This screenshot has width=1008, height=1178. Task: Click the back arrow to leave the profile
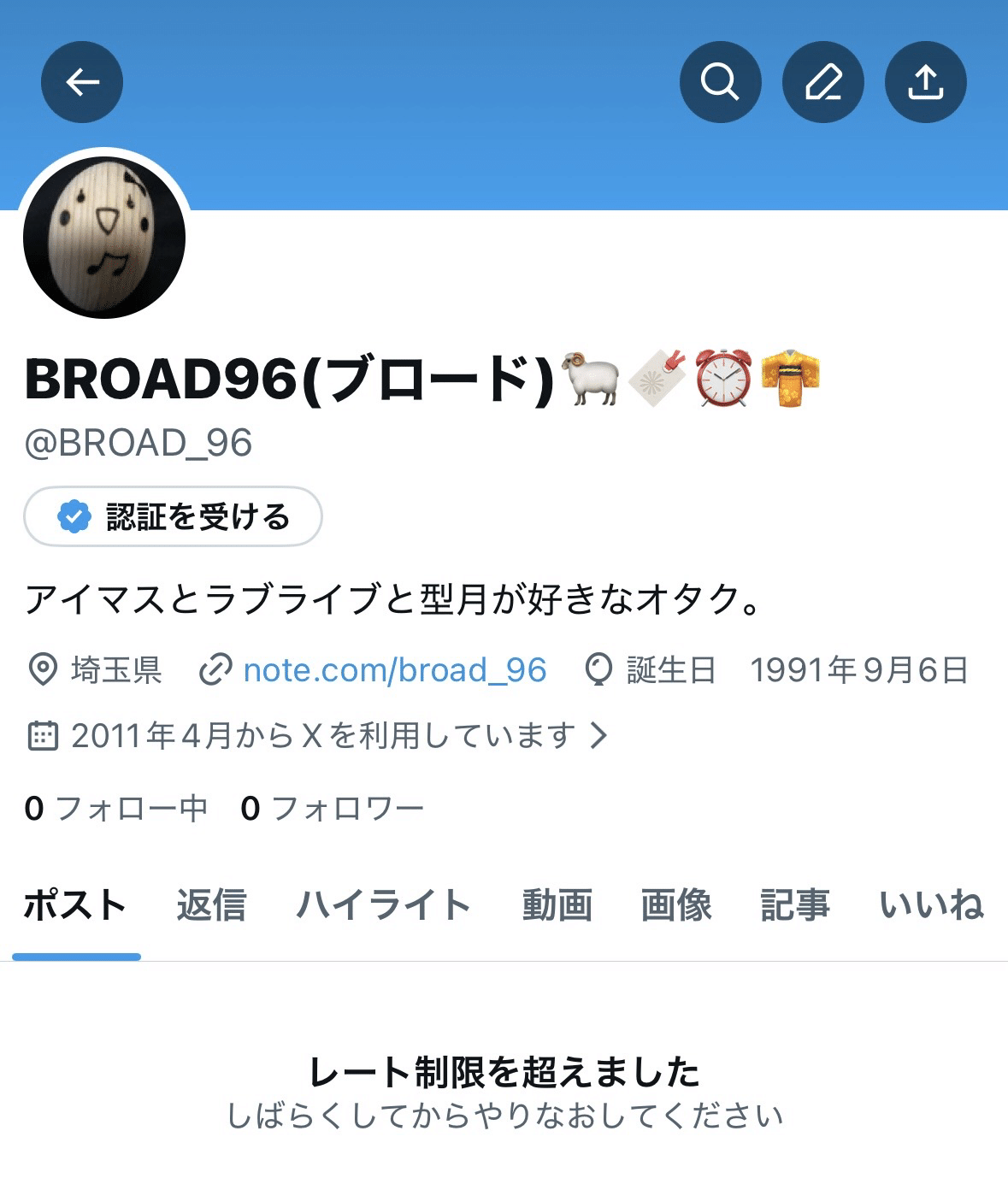[80, 82]
